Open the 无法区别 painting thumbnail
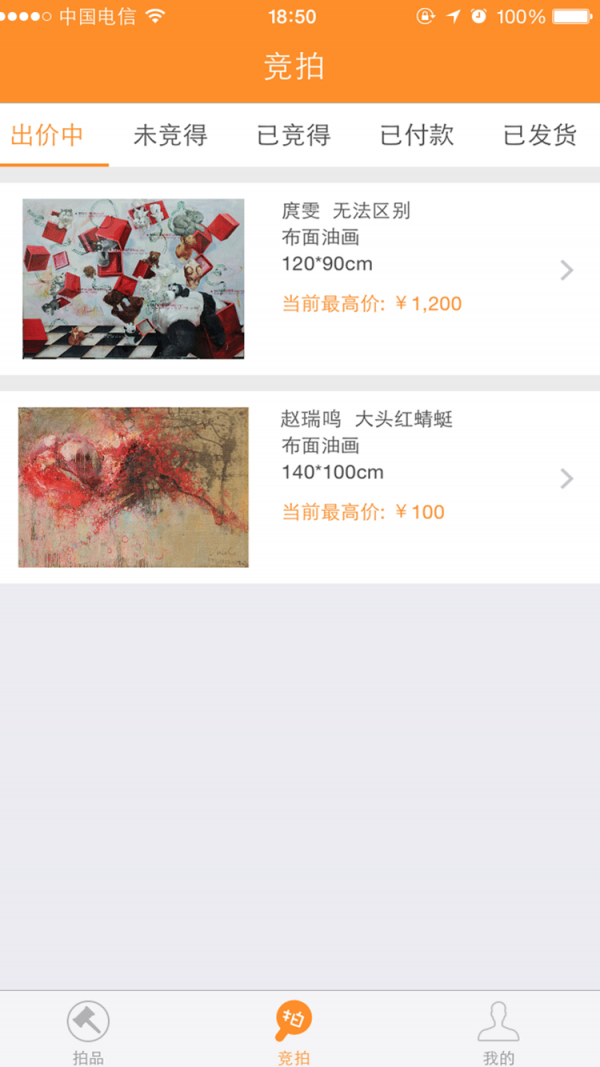 [133, 279]
